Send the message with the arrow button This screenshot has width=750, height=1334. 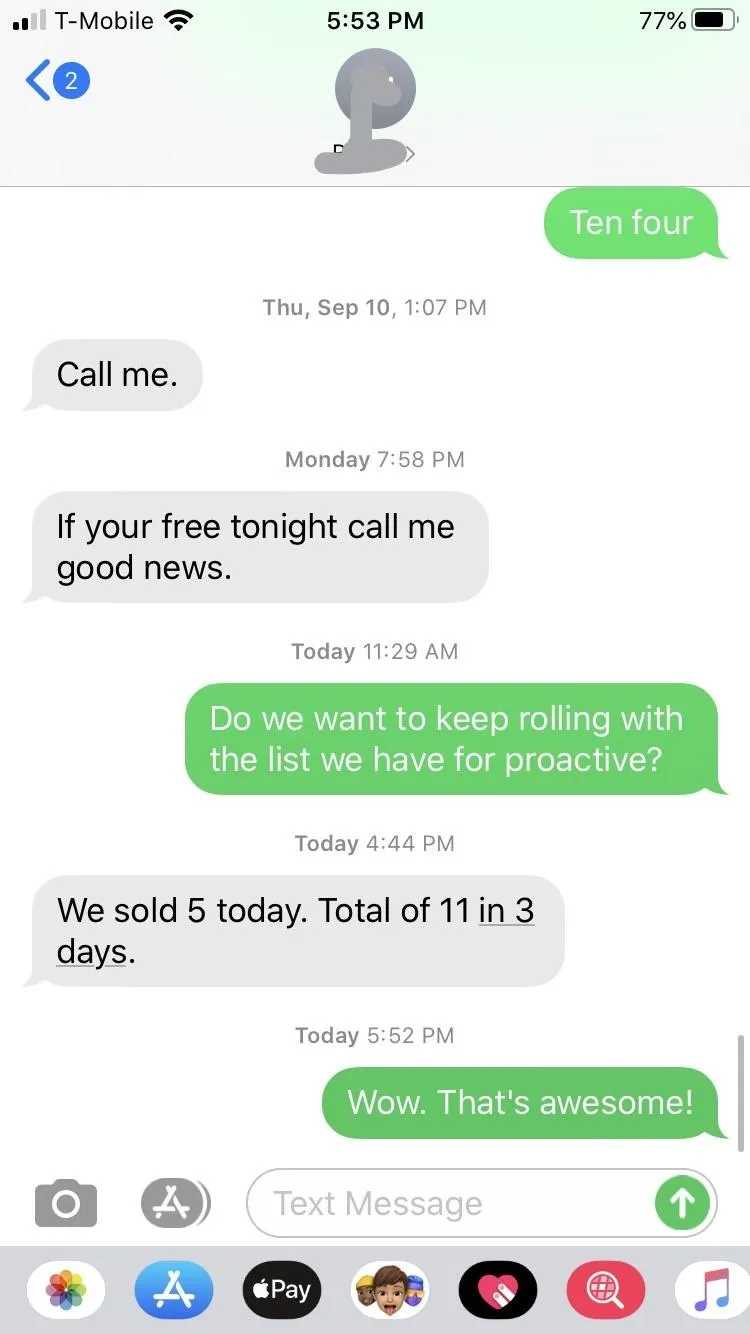coord(682,1203)
